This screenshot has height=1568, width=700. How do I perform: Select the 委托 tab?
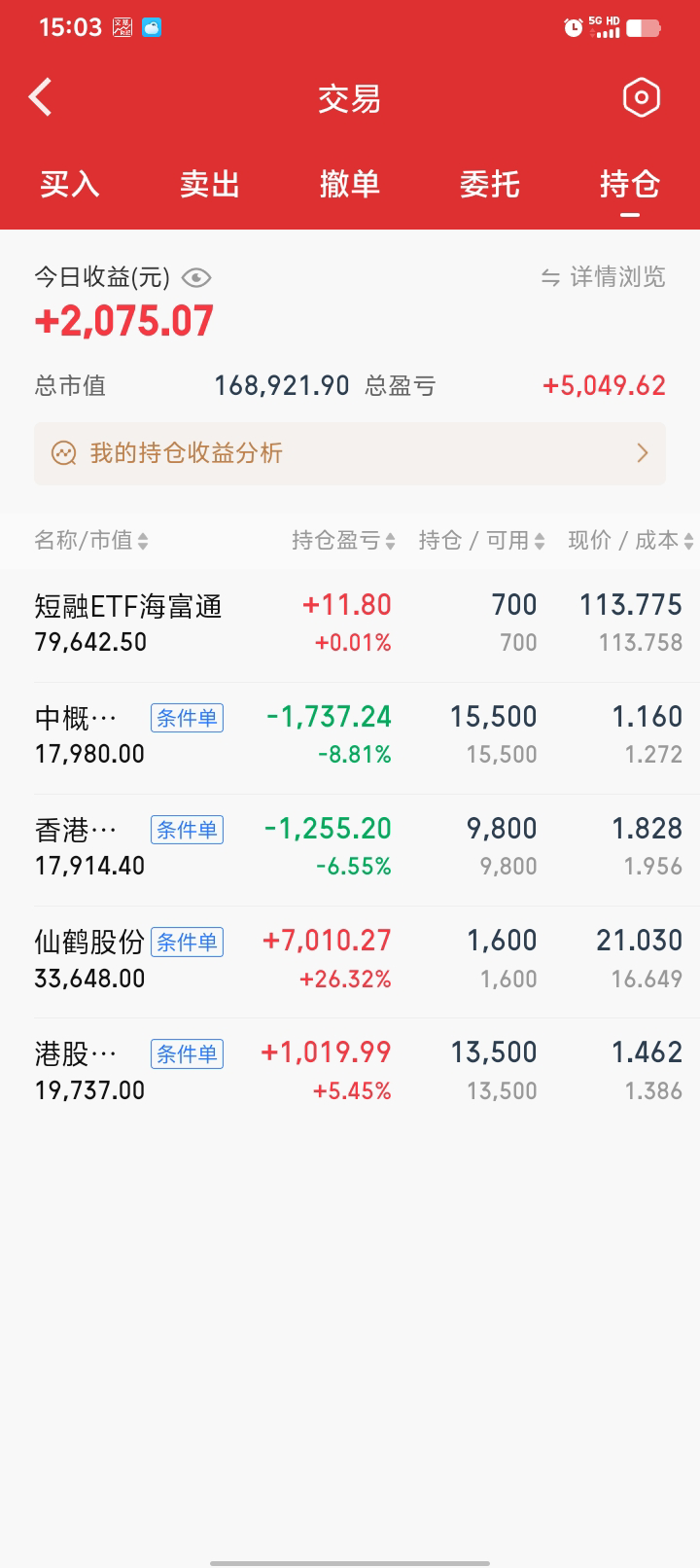(x=490, y=184)
